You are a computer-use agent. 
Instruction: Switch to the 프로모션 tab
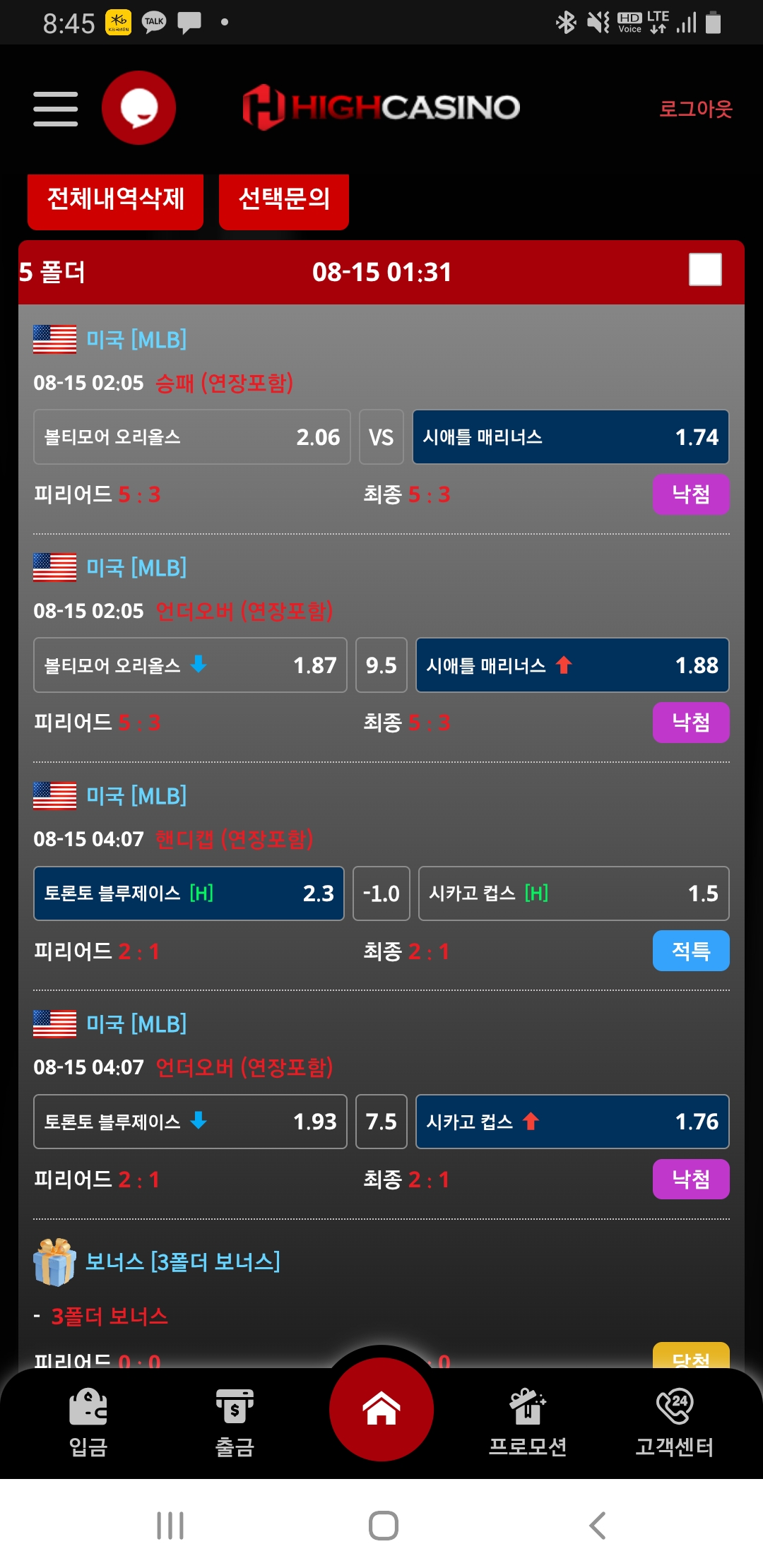(528, 1421)
